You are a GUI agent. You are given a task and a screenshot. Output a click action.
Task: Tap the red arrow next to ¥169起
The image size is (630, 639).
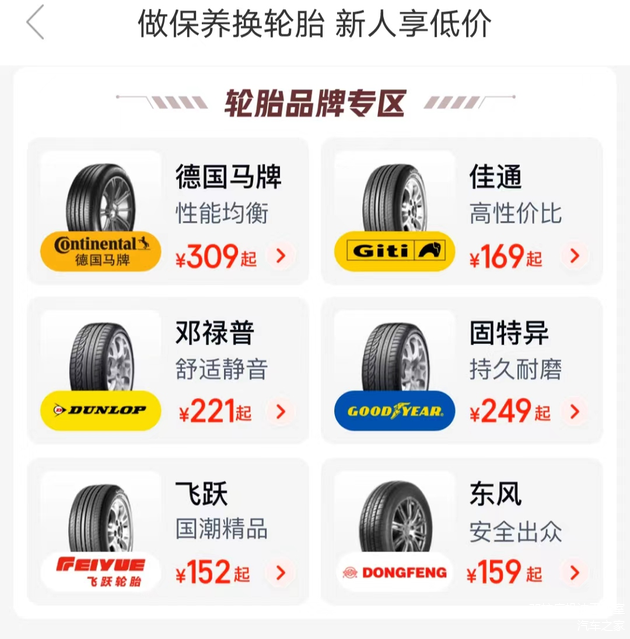coord(574,256)
